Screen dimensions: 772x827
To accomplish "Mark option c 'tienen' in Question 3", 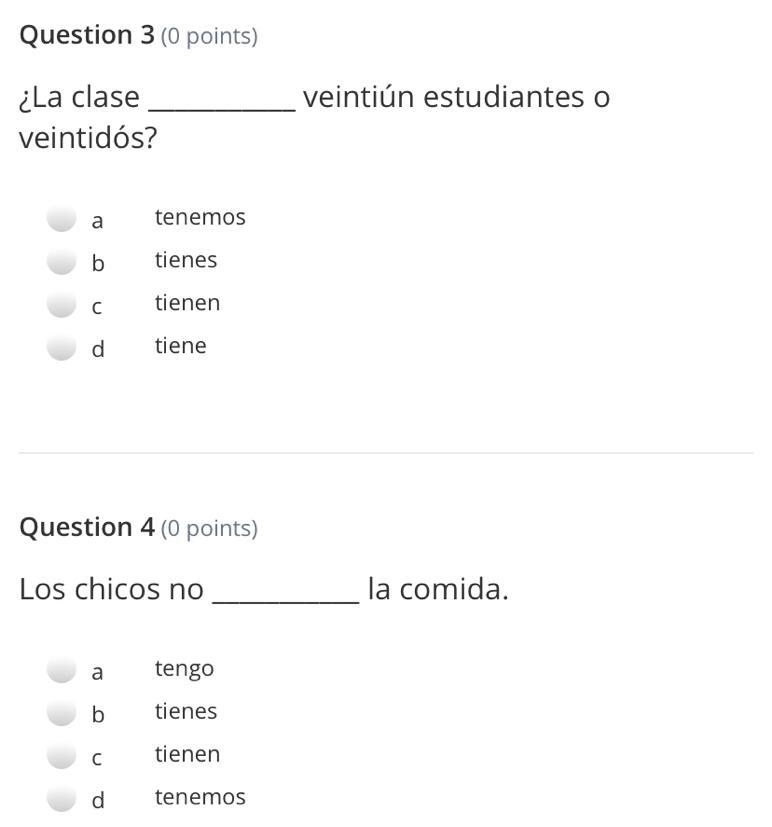I will tap(62, 304).
